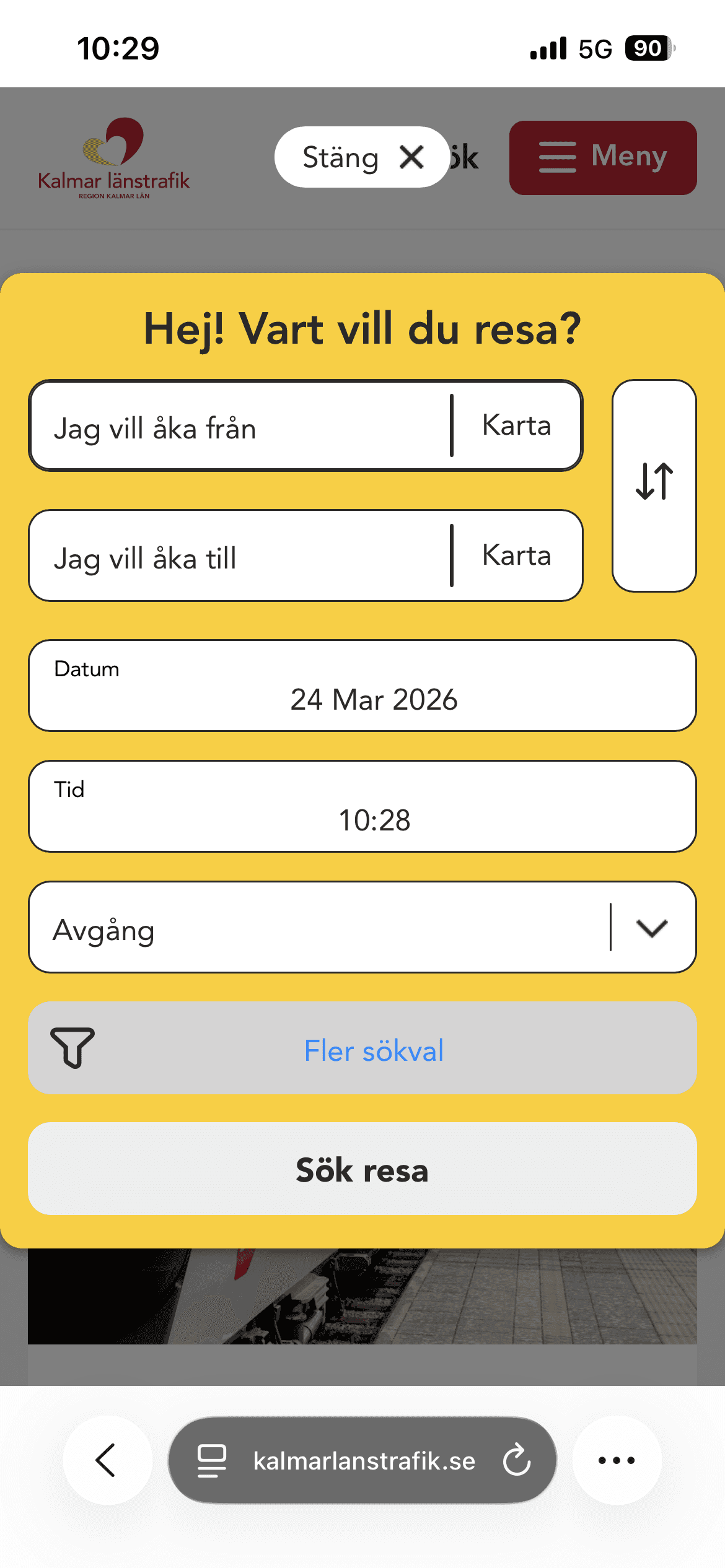Open Karta for the destination field
Screen dimensions: 725x1568
pos(517,556)
